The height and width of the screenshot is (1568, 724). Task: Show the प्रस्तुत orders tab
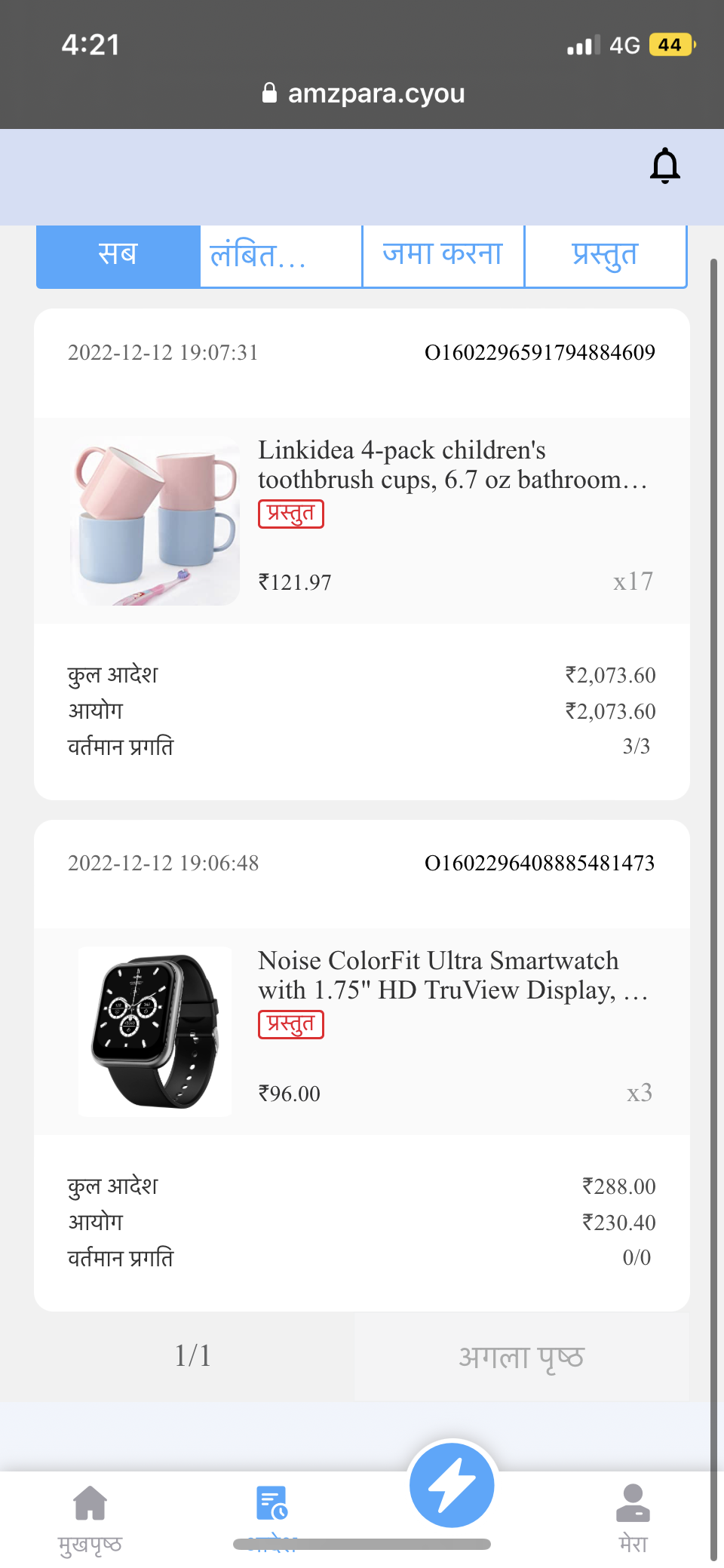click(x=605, y=256)
